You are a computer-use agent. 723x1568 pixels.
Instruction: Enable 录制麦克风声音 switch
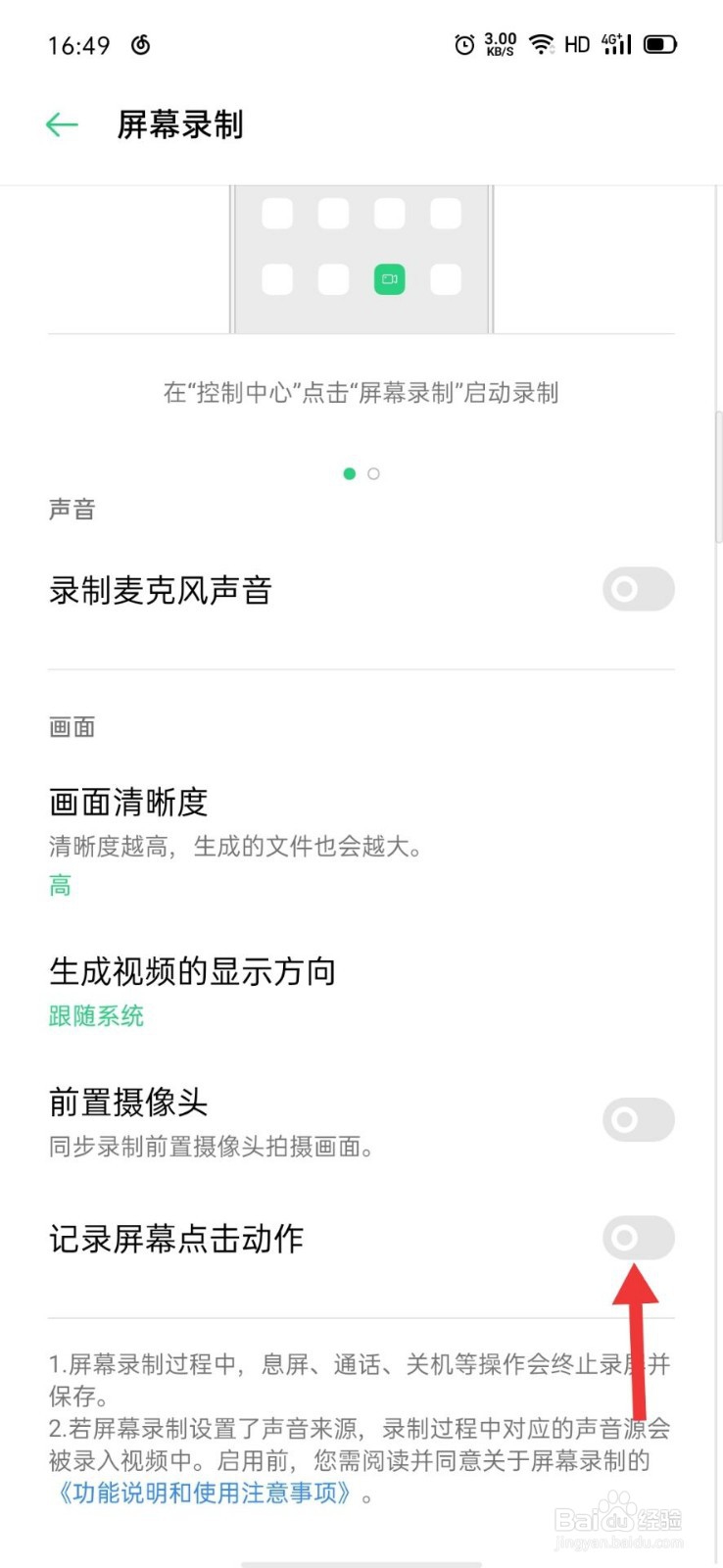[638, 589]
